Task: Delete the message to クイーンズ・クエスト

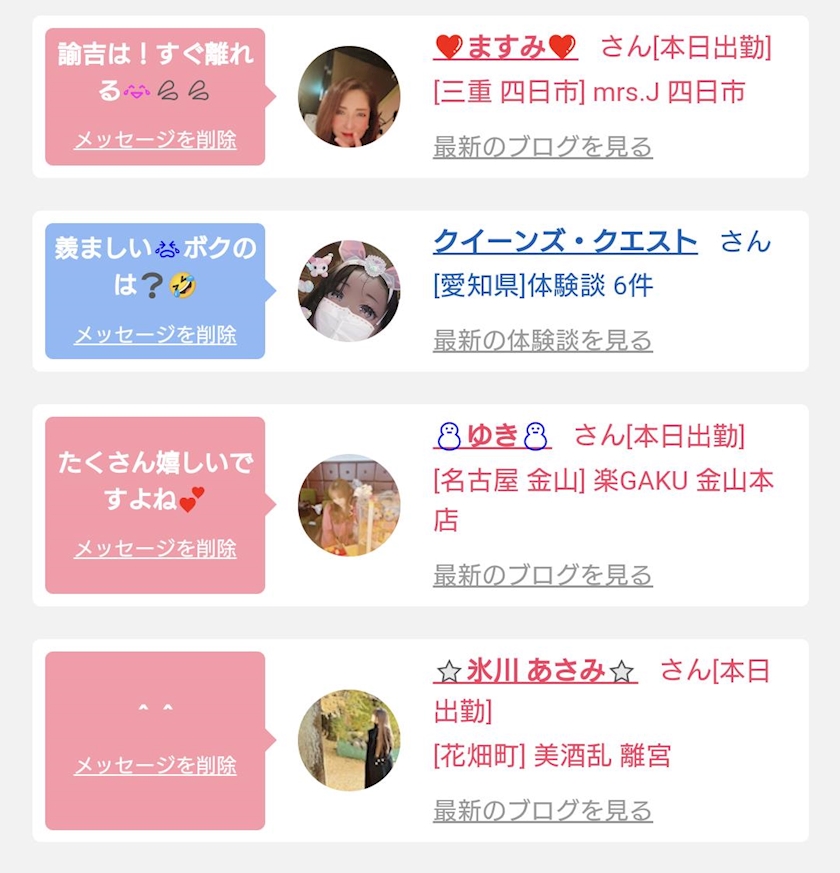Action: click(155, 335)
